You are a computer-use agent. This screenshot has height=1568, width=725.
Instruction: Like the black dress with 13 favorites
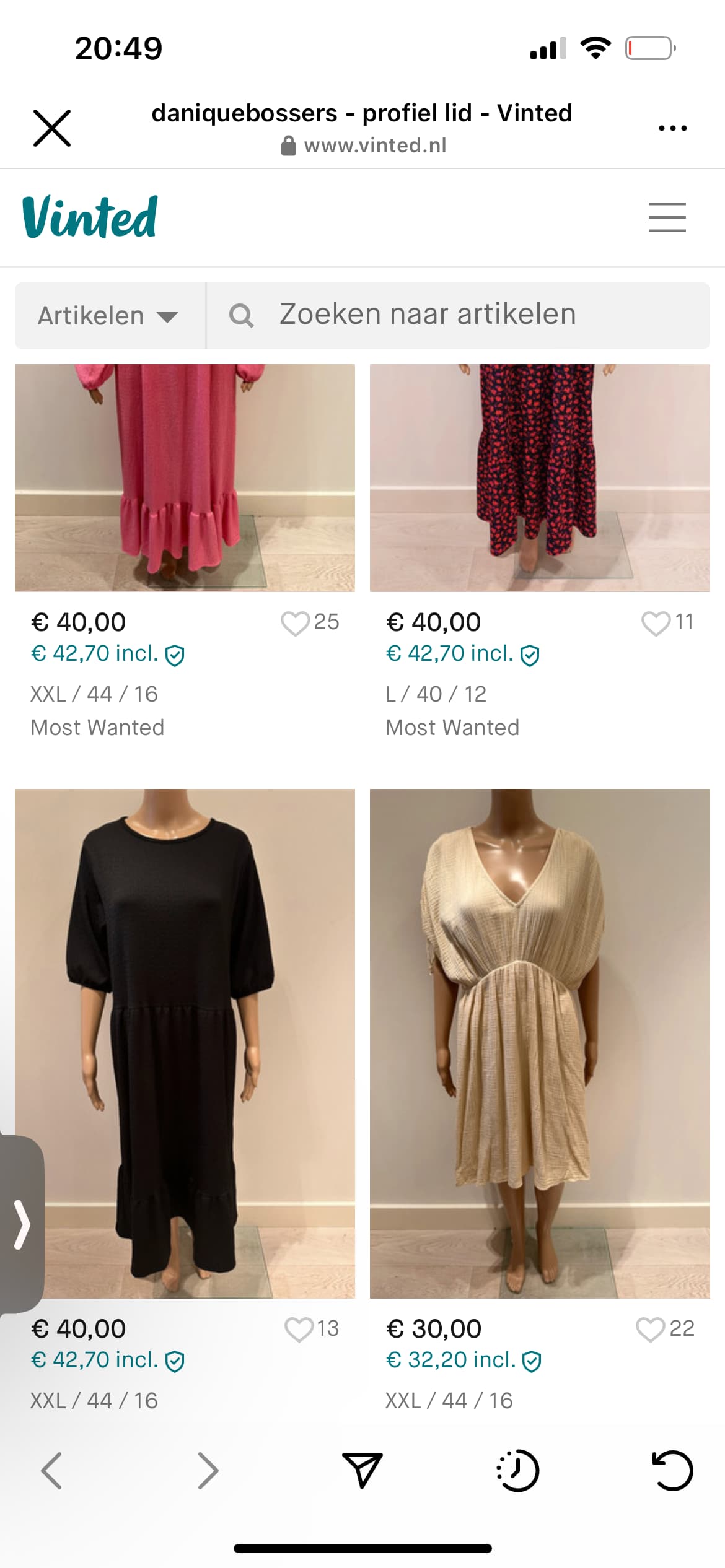point(299,1330)
